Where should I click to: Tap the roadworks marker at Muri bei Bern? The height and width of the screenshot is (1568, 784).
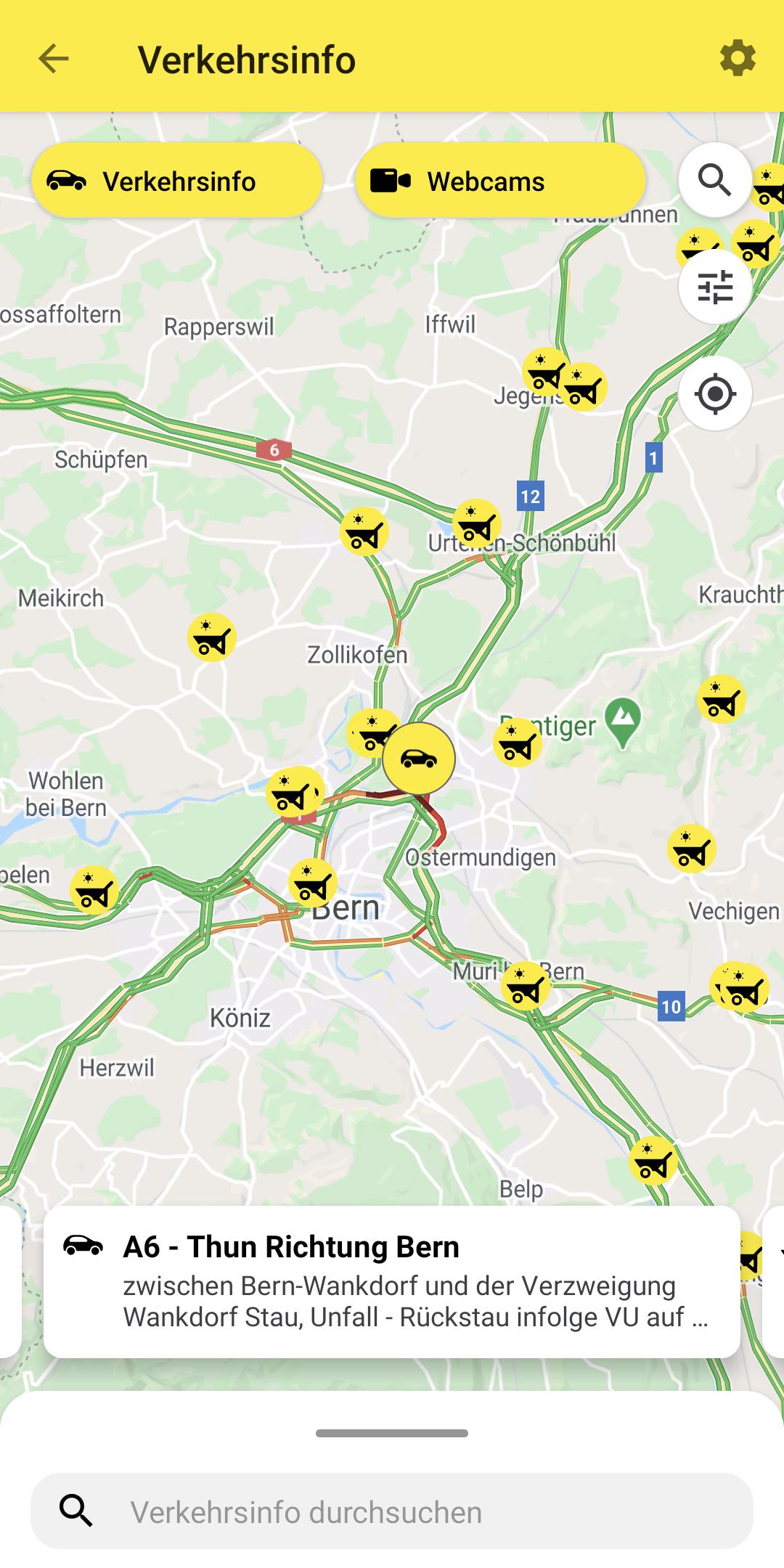(x=526, y=986)
